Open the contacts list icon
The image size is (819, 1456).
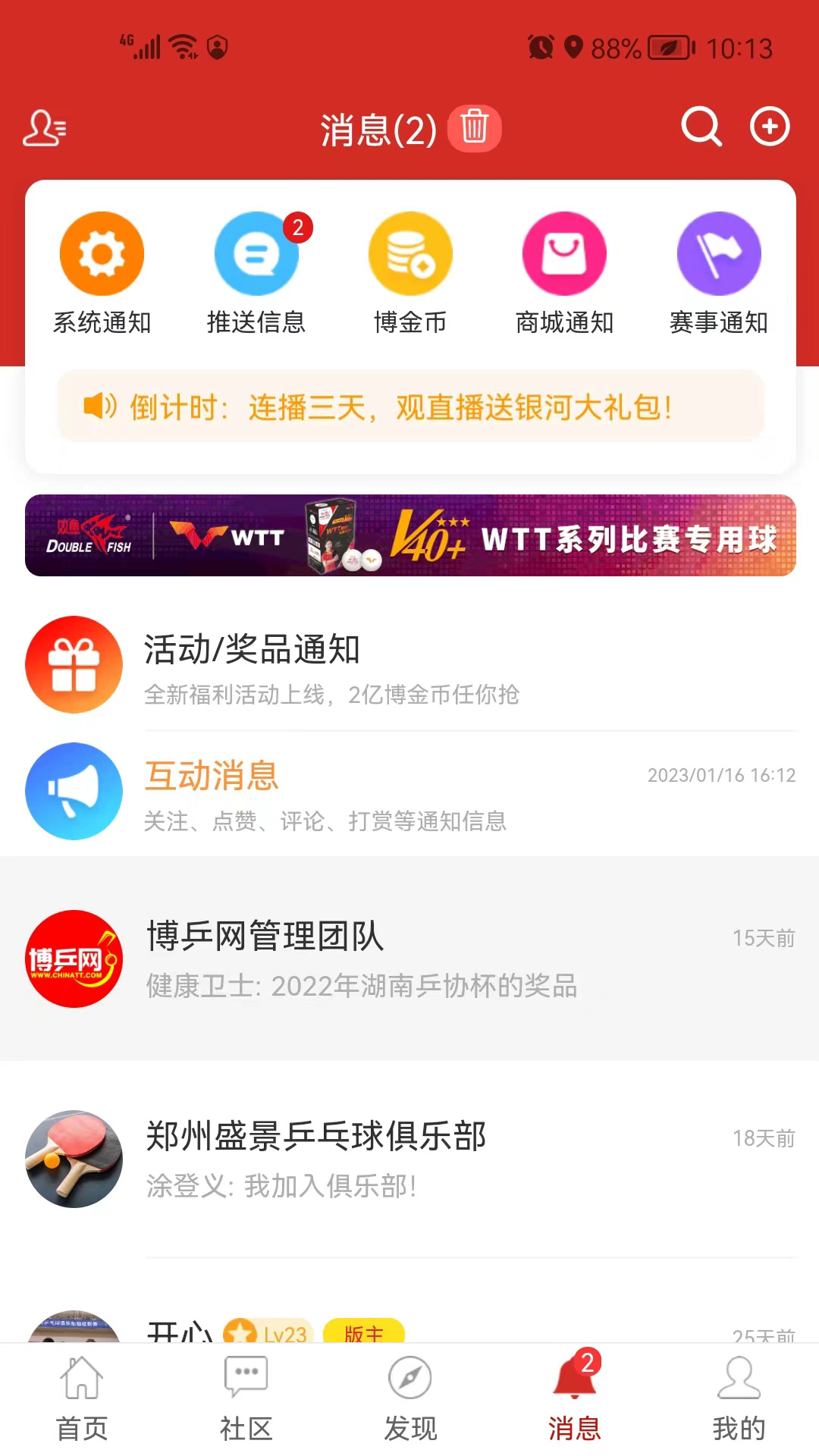coord(45,128)
